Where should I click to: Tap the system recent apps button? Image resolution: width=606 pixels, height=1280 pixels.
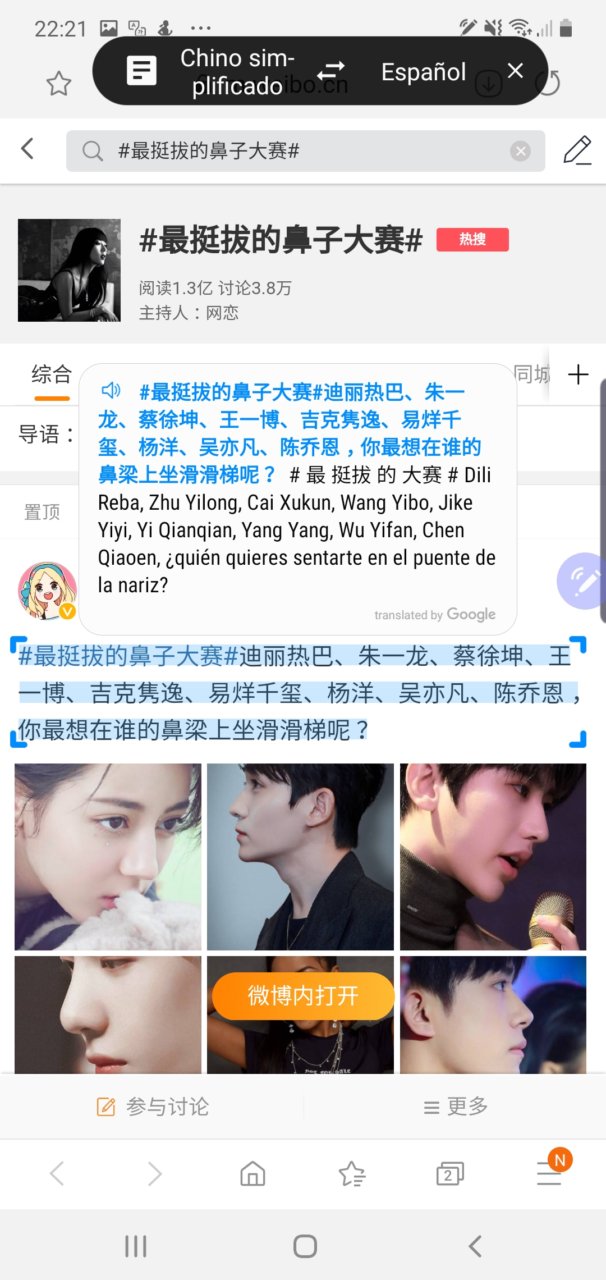pyautogui.click(x=135, y=1245)
